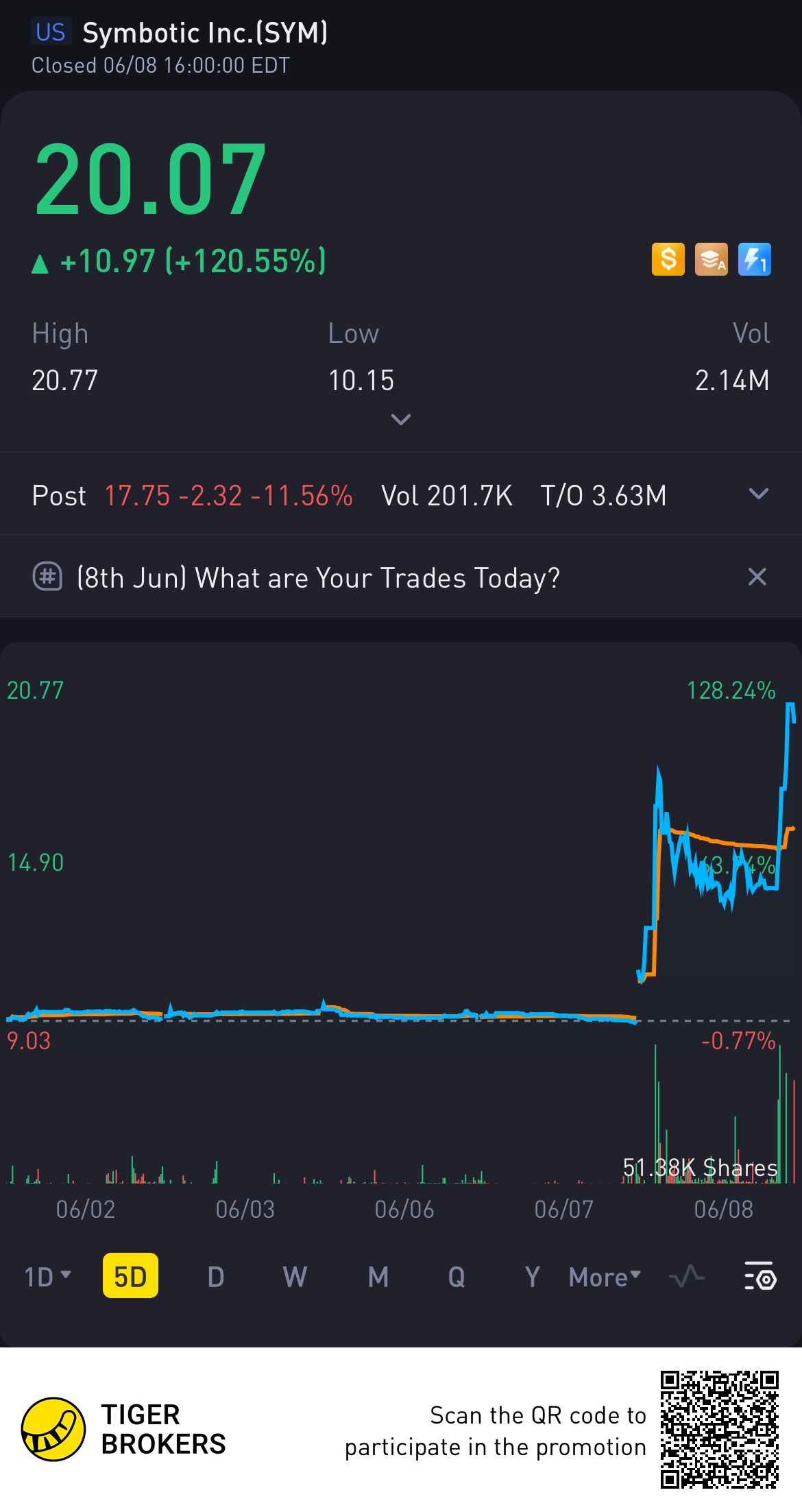802x1512 pixels.
Task: Select the 5D chart range
Action: (130, 1276)
